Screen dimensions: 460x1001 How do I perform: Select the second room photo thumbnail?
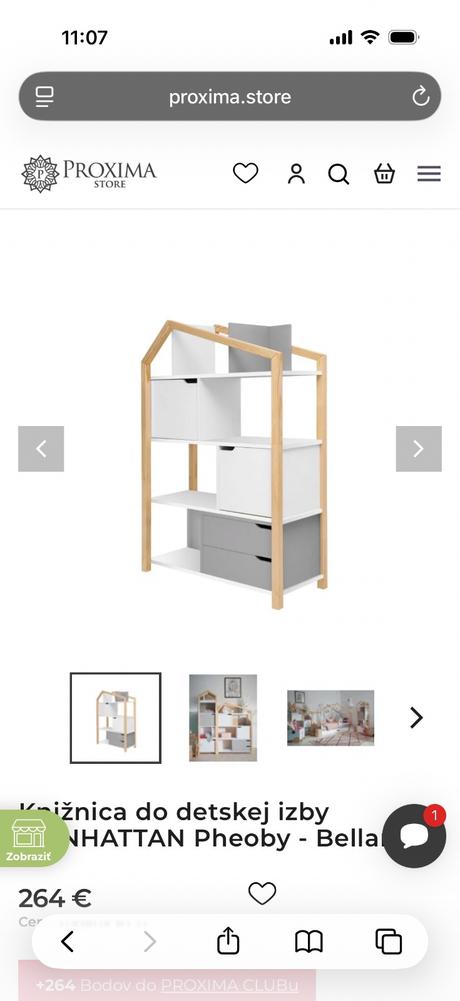pos(223,718)
